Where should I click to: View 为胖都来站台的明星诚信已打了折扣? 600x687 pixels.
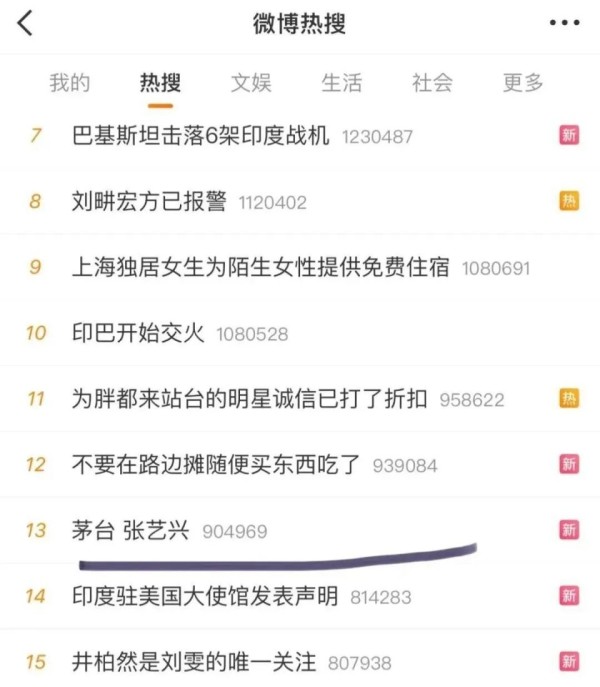pyautogui.click(x=250, y=399)
